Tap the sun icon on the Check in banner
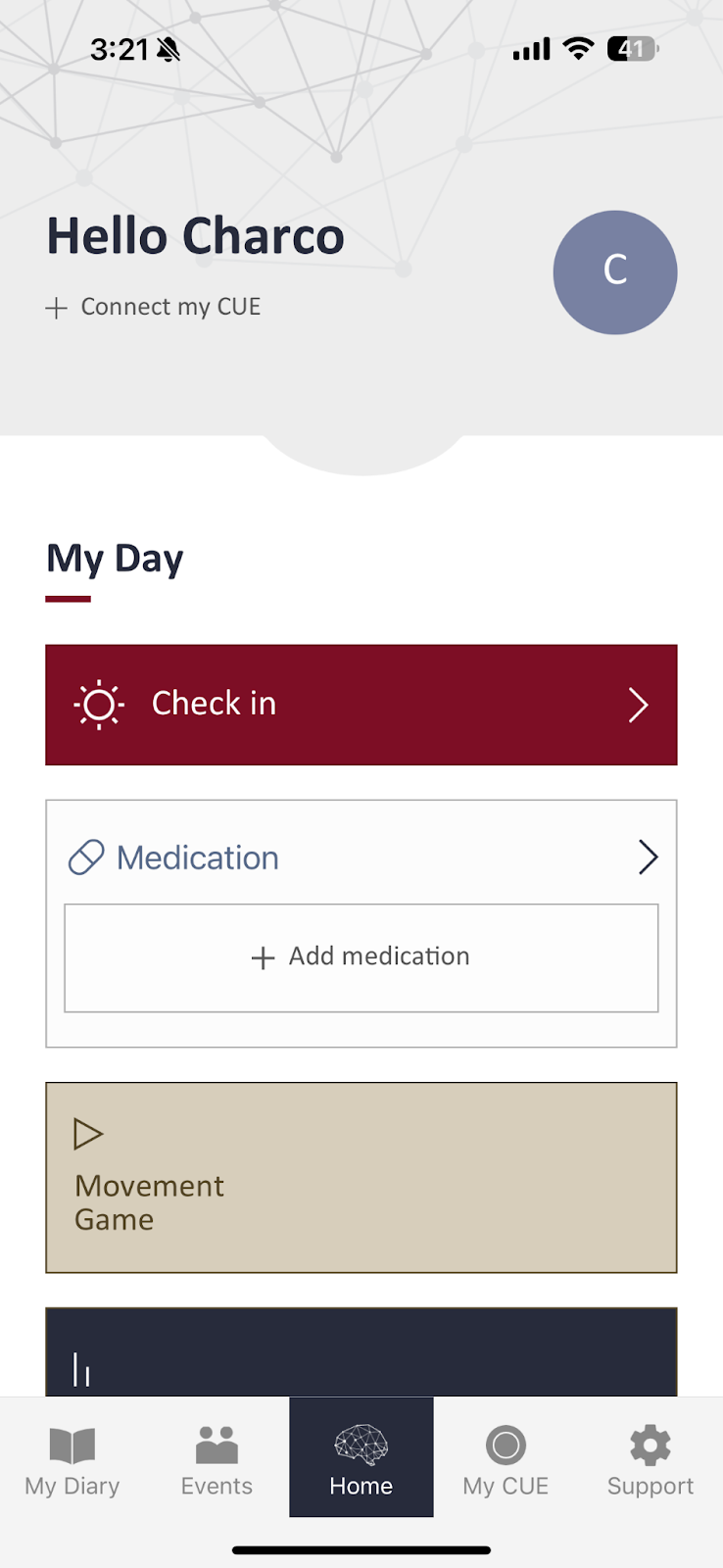The image size is (723, 1568). pos(98,704)
